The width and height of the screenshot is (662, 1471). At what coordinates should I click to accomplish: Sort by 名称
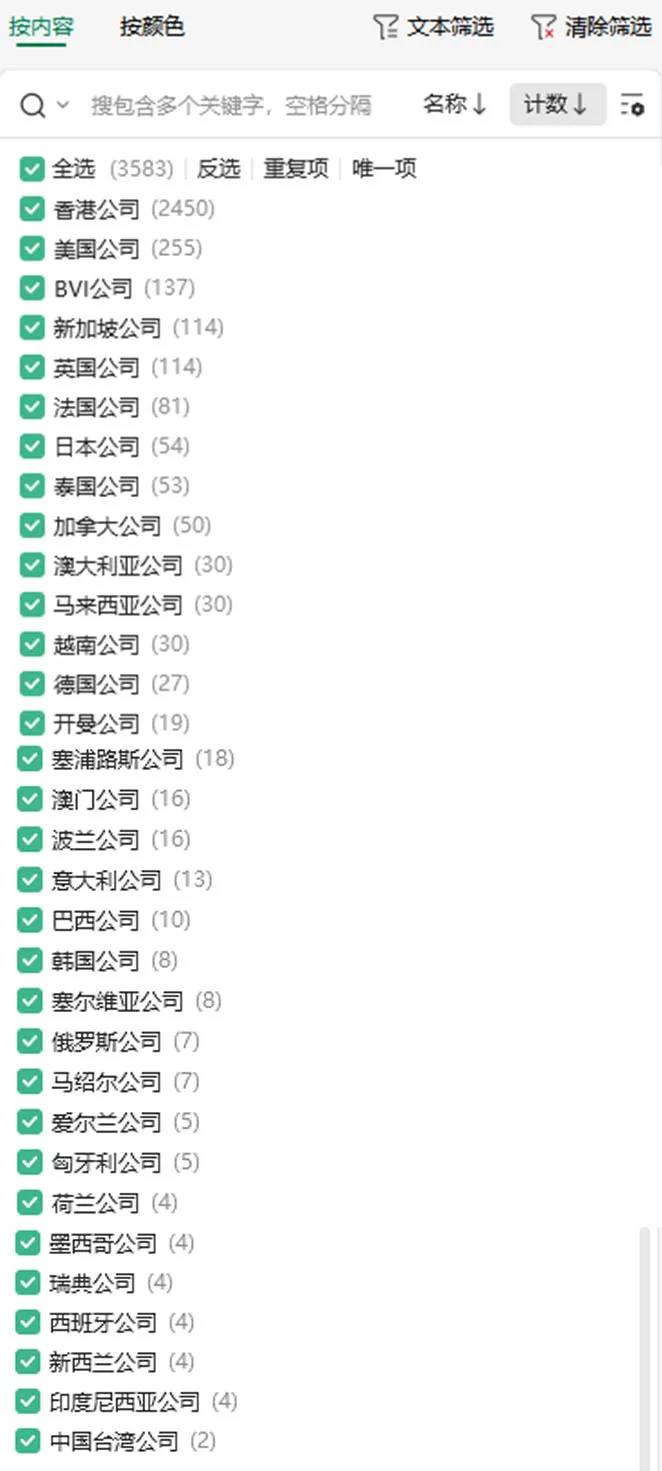pos(455,104)
